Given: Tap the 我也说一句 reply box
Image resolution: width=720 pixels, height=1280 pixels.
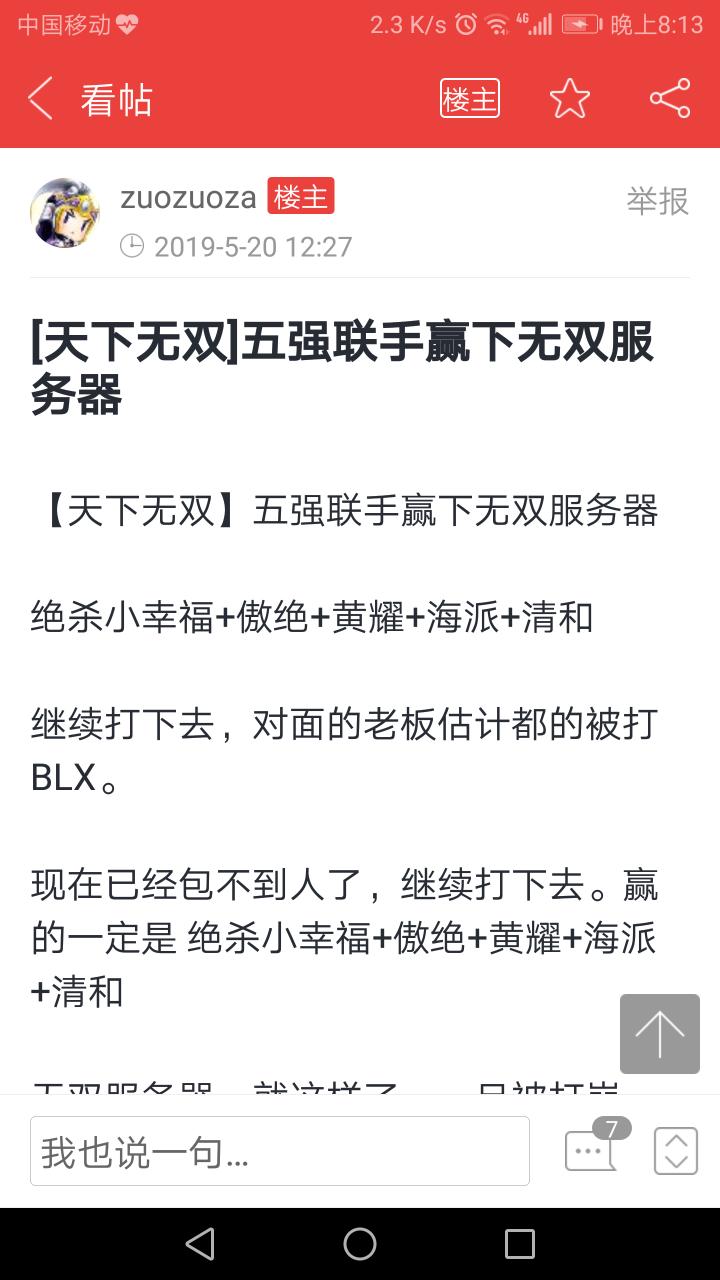Looking at the screenshot, I should (280, 1151).
